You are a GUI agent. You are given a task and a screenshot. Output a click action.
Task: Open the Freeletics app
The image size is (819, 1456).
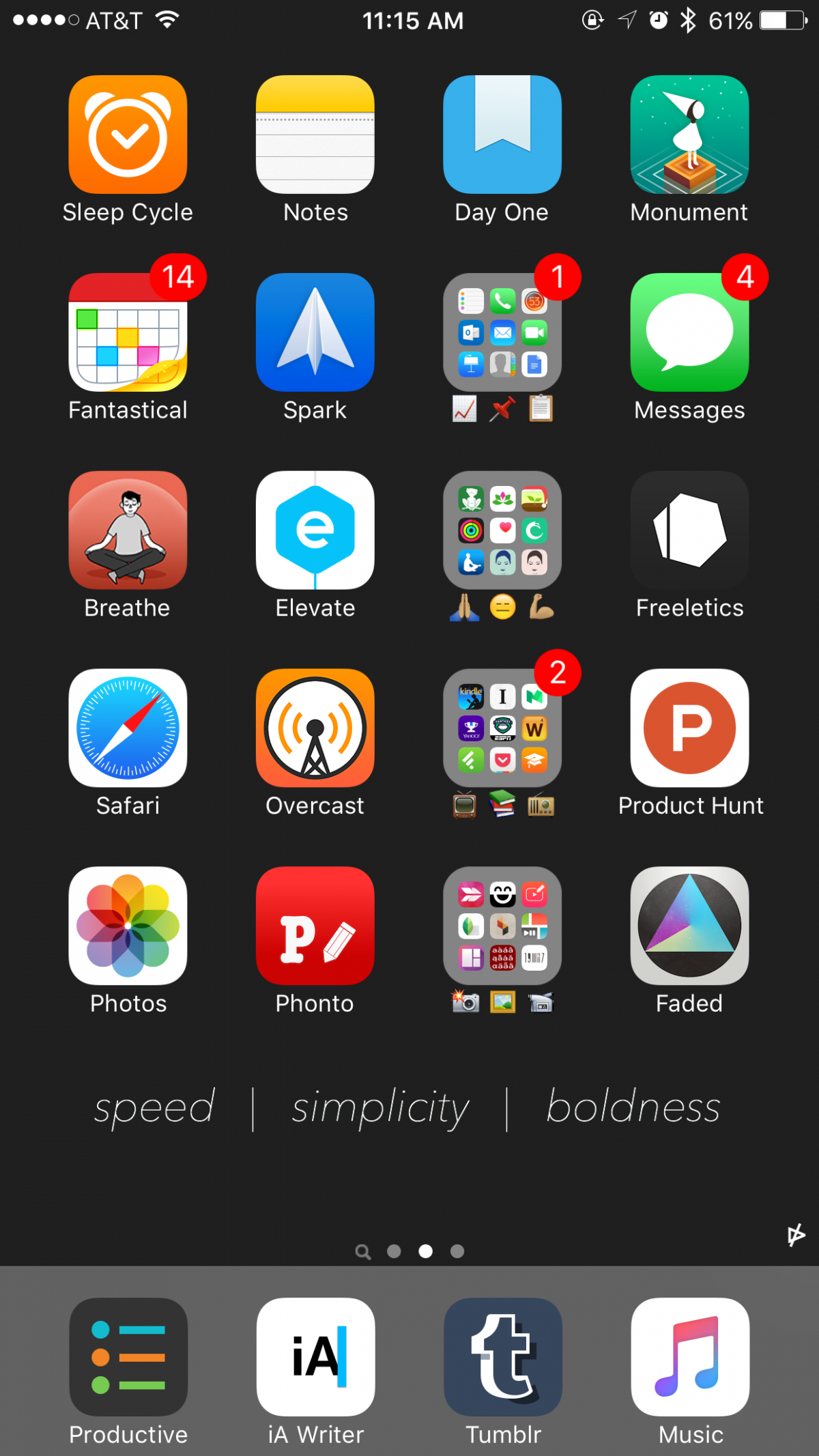[x=689, y=530]
